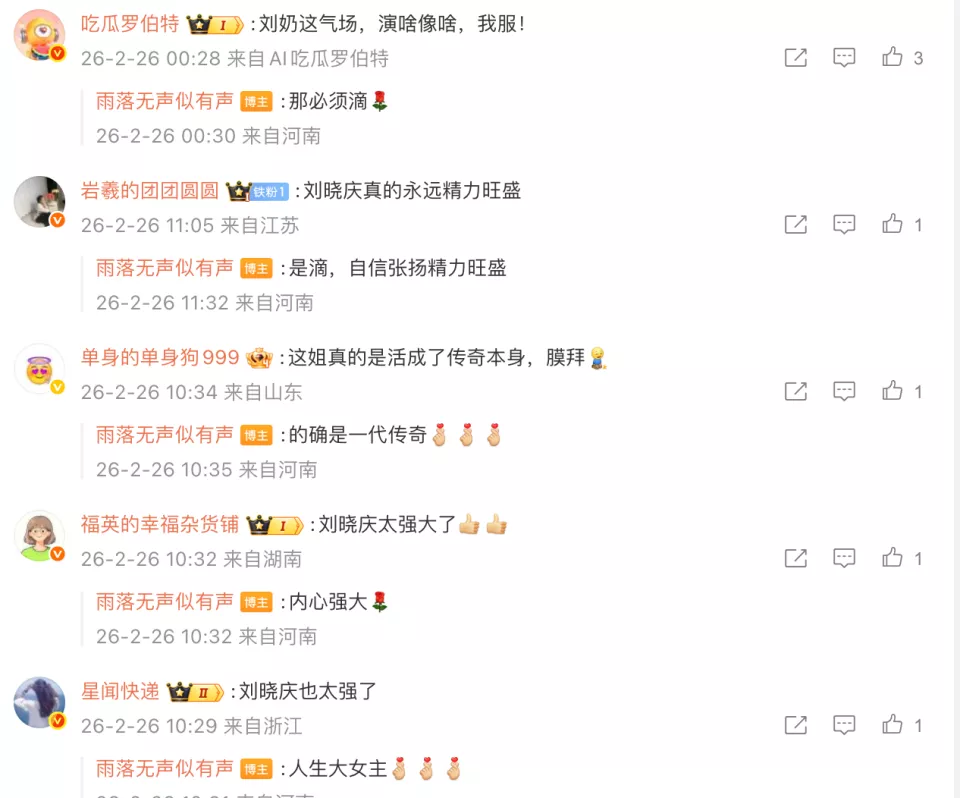Reply to 星闻快递's comment
The width and height of the screenshot is (960, 798).
pos(844,725)
